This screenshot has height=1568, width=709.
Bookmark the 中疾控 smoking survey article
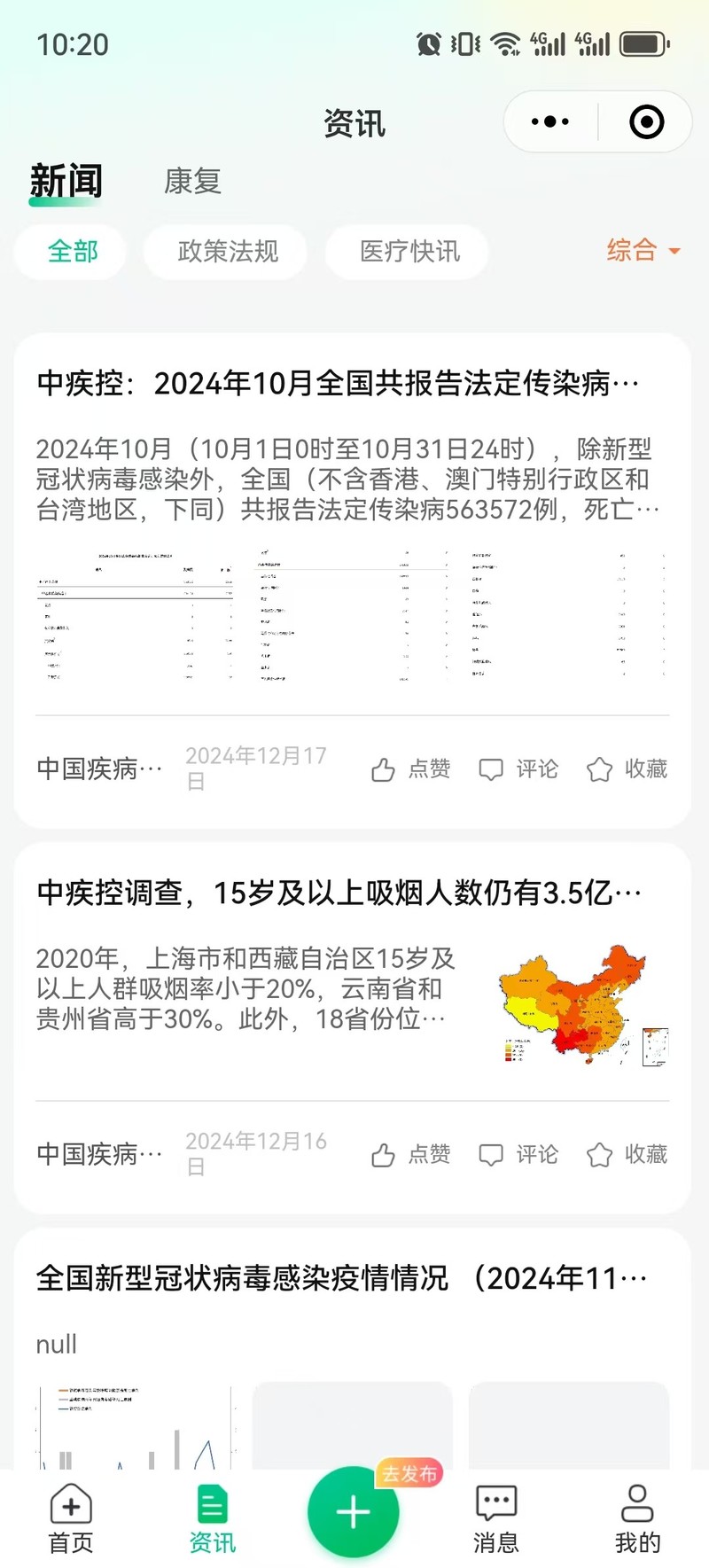coord(626,1154)
